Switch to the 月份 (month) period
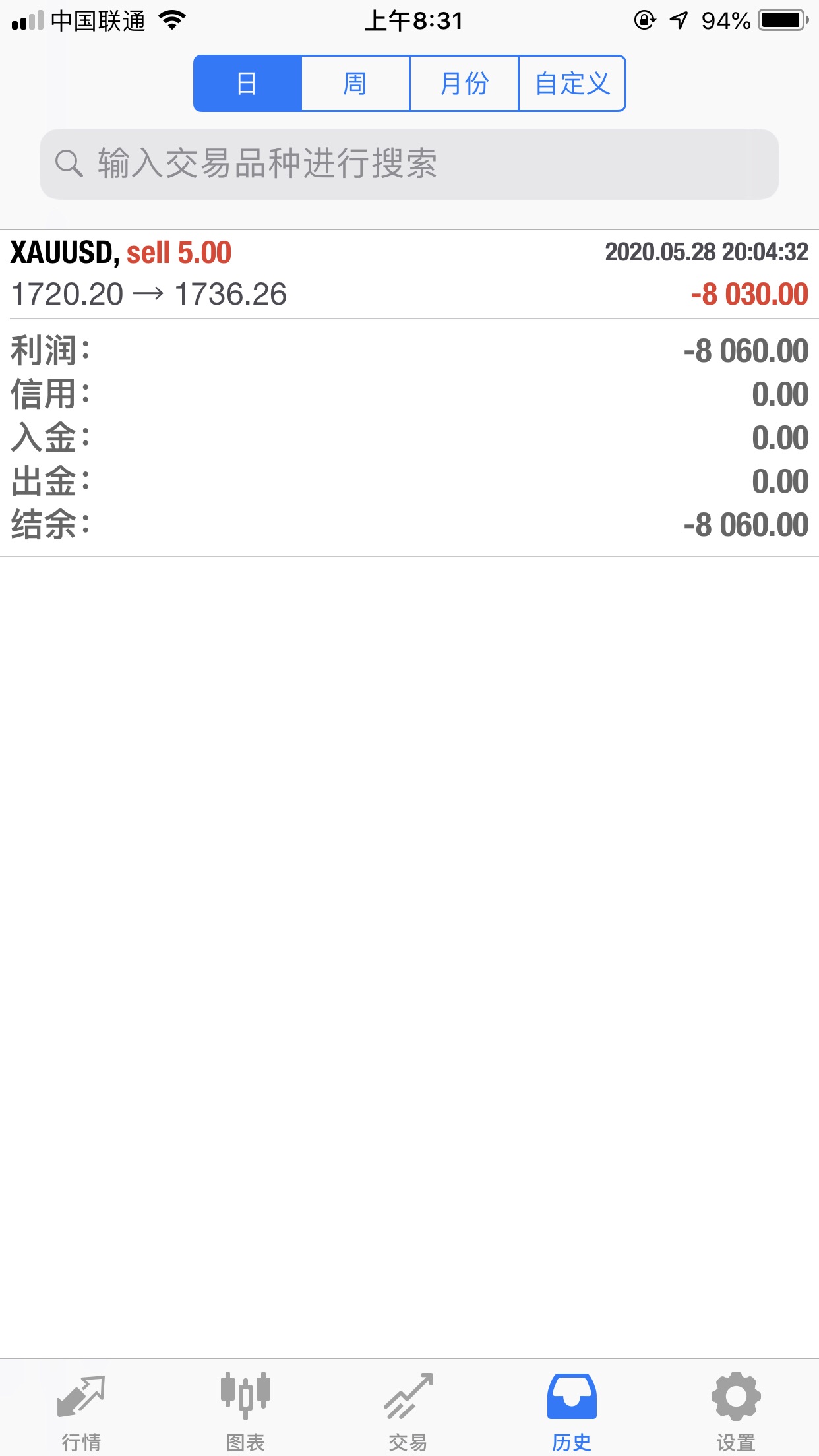Screen dimensions: 819x1456 click(464, 84)
